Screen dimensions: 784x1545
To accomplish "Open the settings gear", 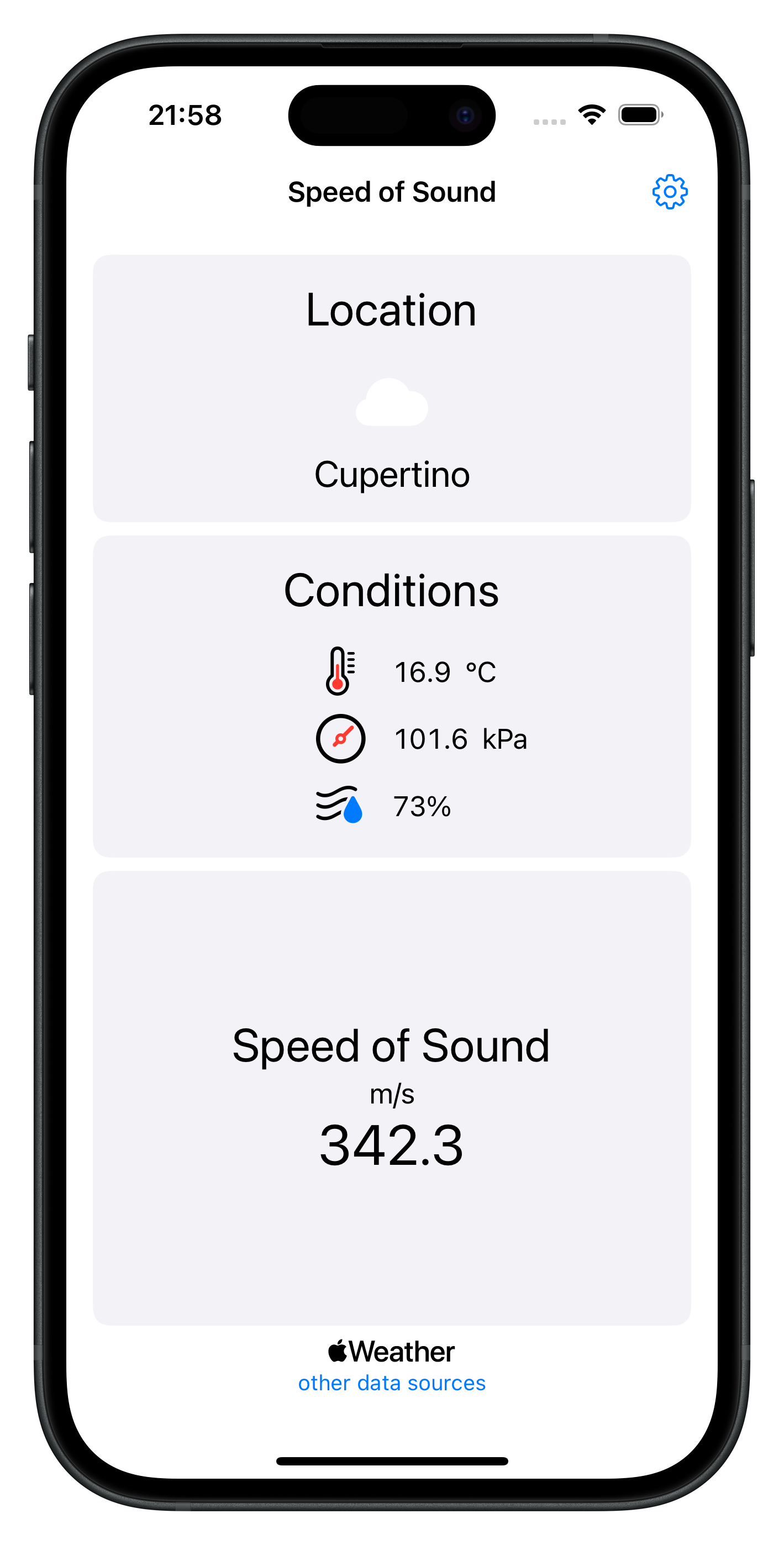I will click(x=670, y=192).
